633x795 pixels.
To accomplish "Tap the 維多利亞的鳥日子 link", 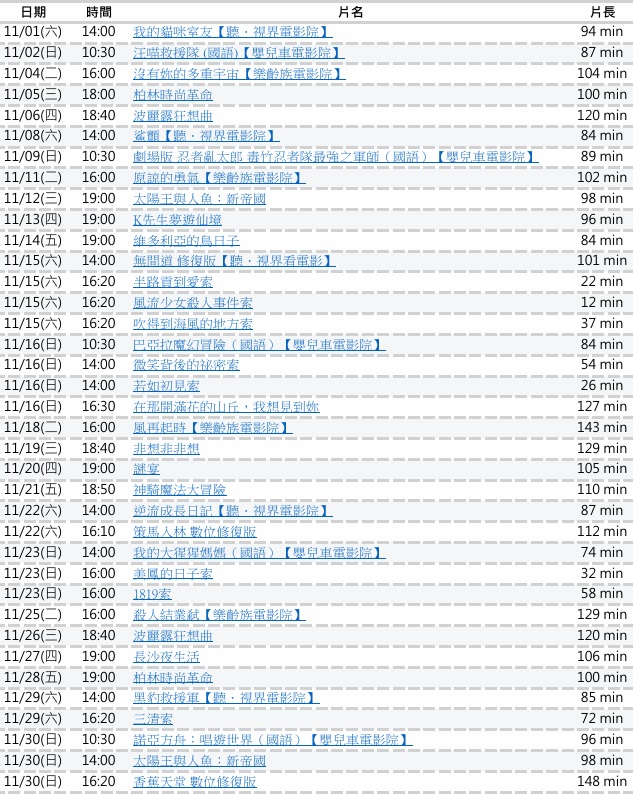I will click(x=187, y=241).
